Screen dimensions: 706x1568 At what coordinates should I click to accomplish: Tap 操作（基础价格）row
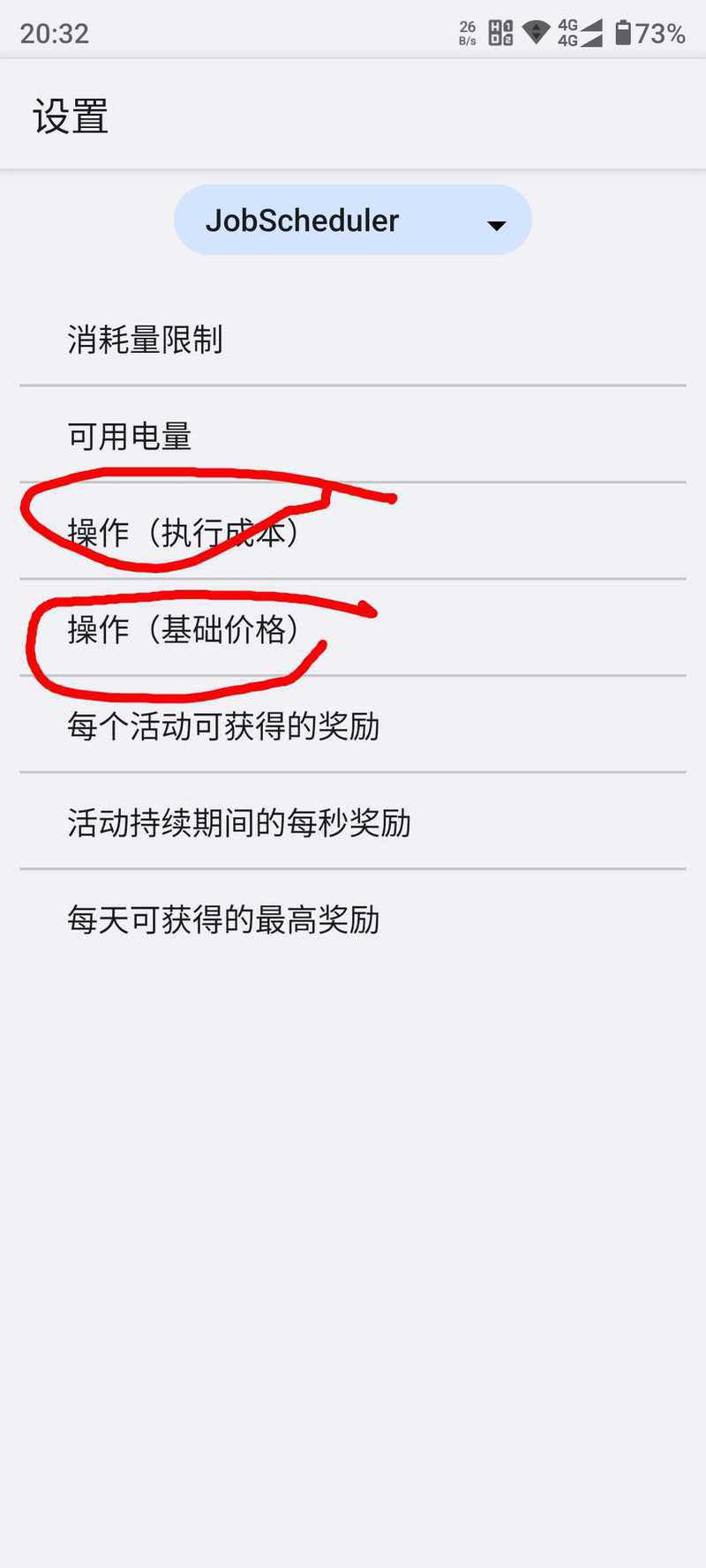[353, 628]
